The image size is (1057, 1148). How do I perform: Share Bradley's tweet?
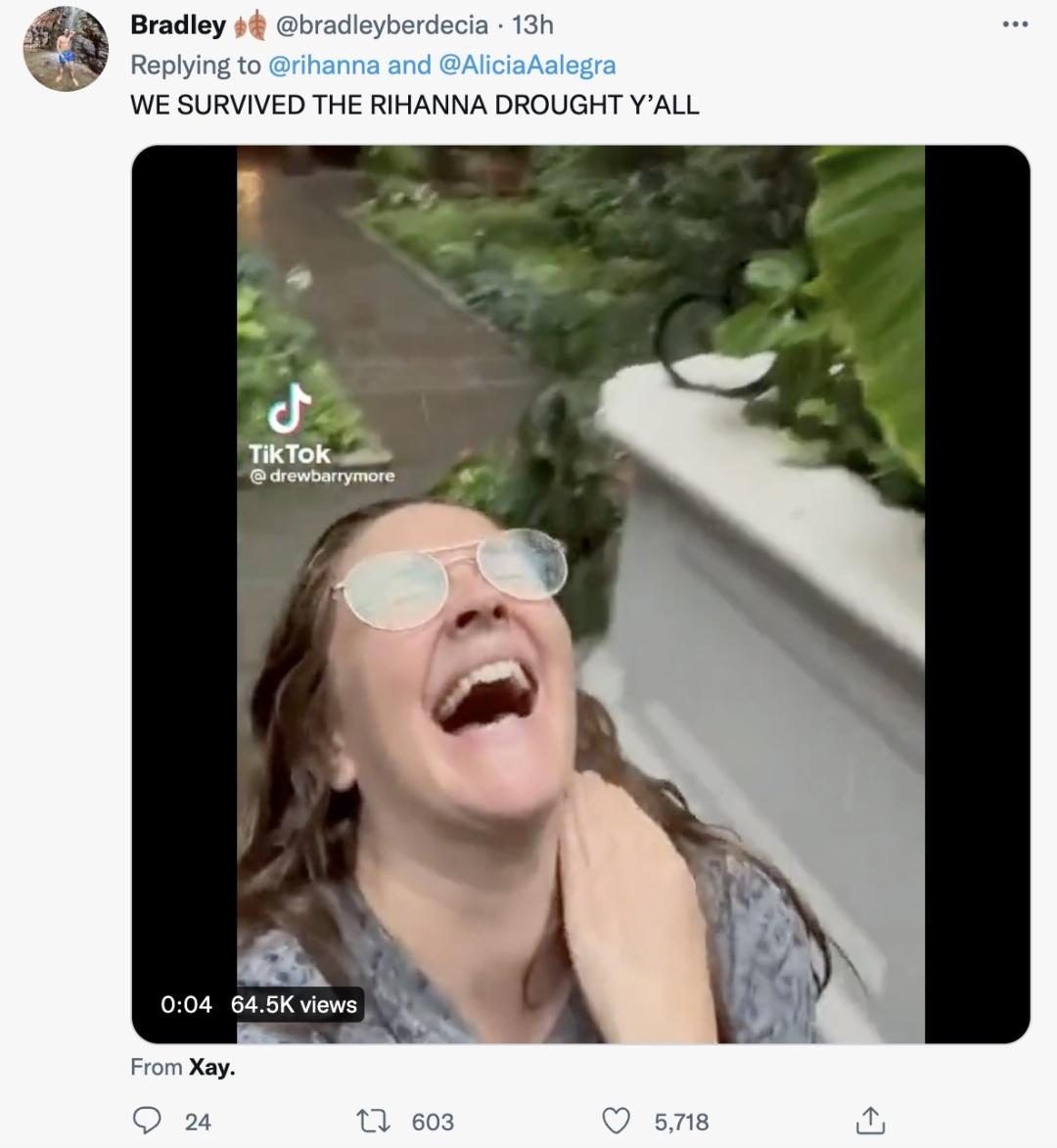[868, 1121]
